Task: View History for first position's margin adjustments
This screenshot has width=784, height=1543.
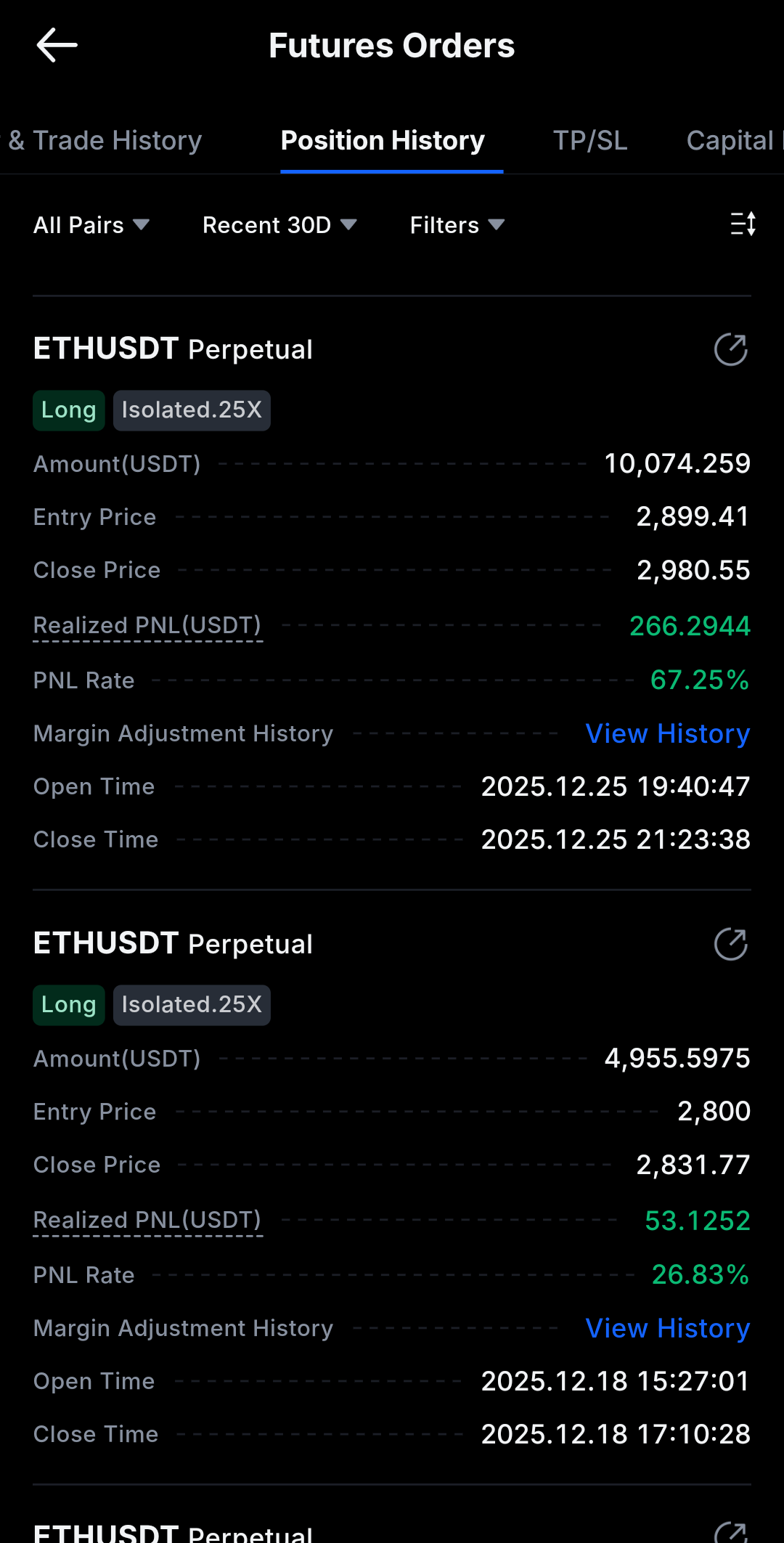Action: click(x=667, y=733)
